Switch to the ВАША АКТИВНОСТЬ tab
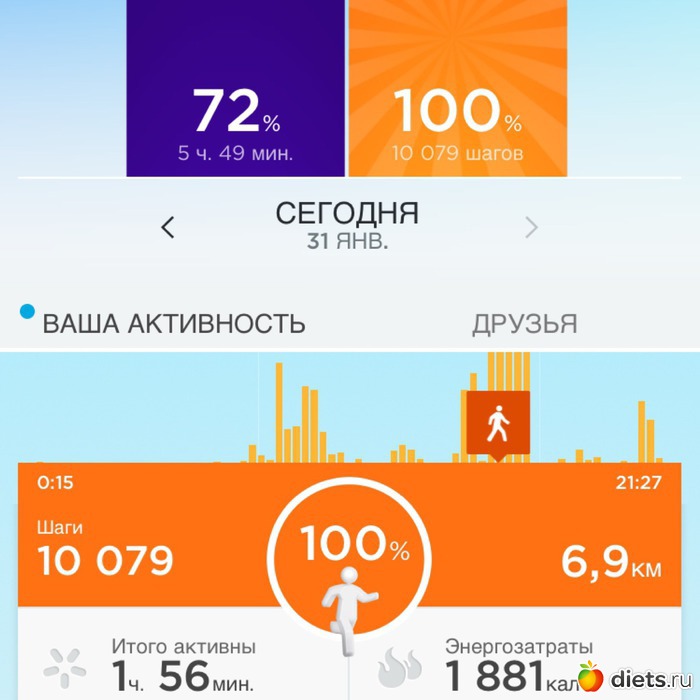 point(173,324)
